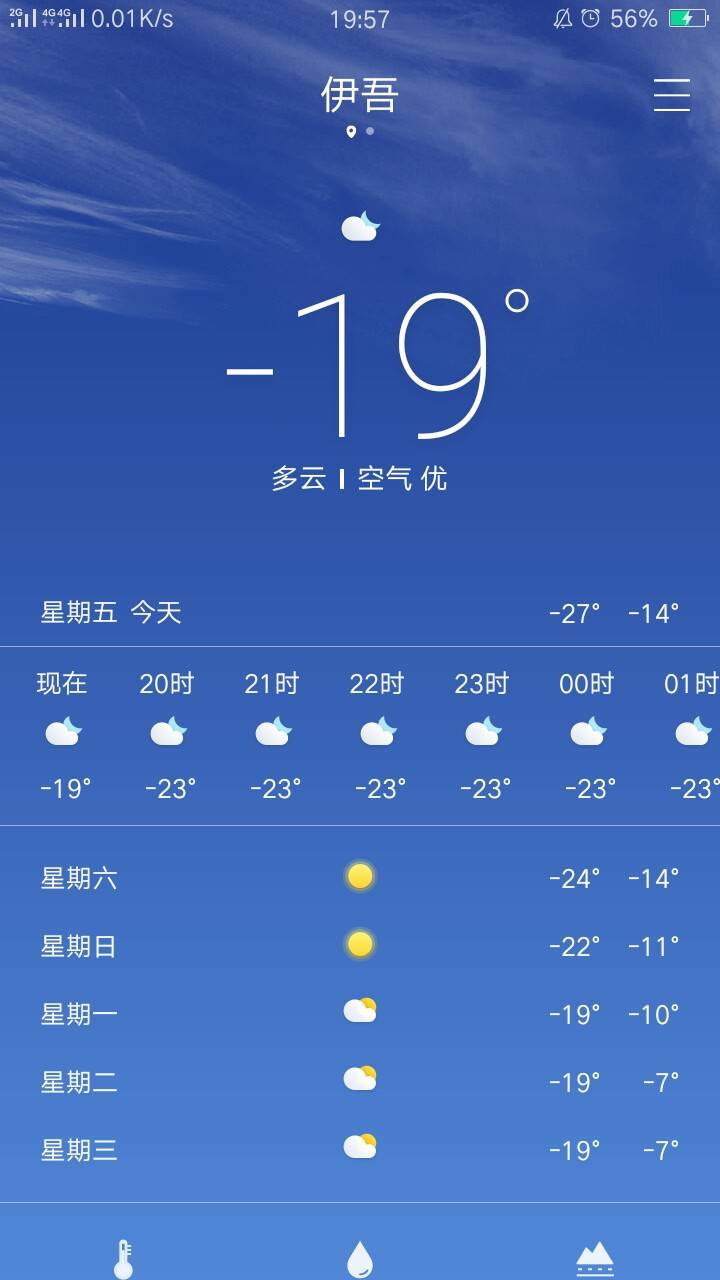Tap the page indicator dots under 伊吾
This screenshot has height=1280, width=720.
360,131
